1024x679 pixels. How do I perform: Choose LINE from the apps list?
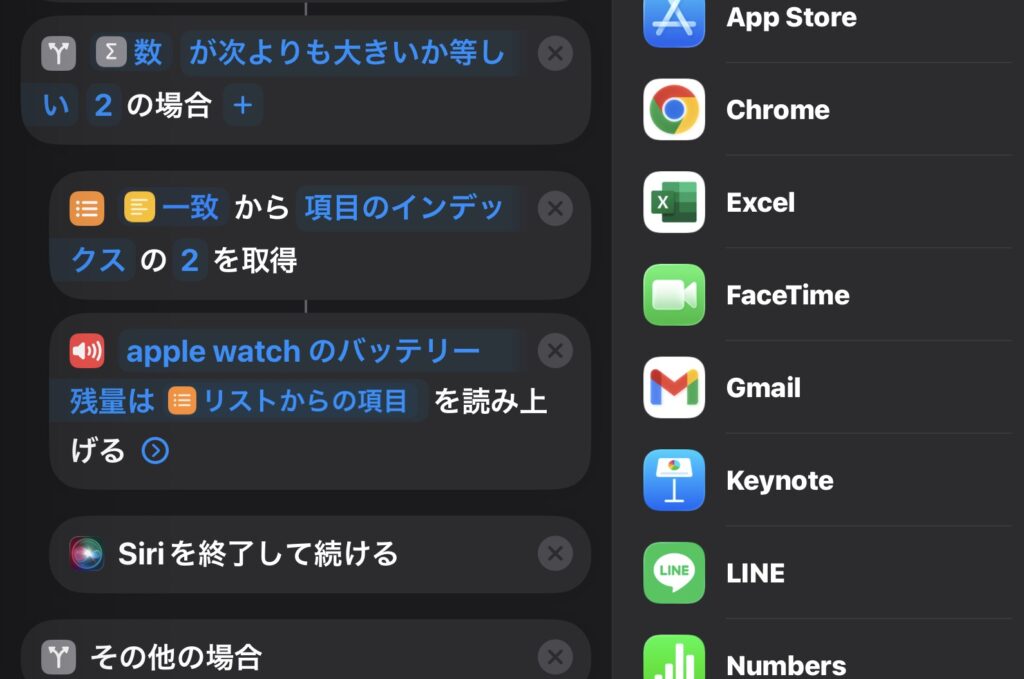(755, 573)
